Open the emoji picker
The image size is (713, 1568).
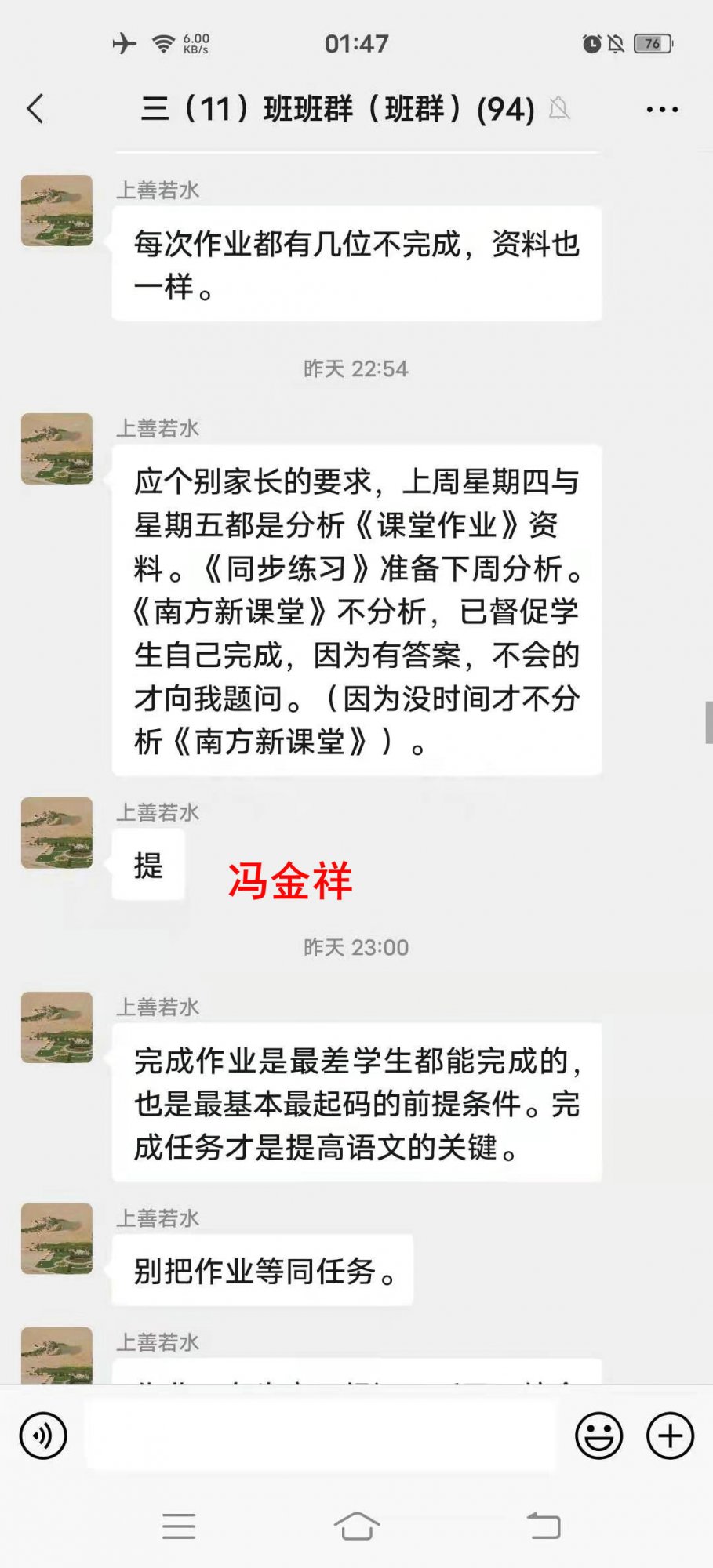point(598,1436)
